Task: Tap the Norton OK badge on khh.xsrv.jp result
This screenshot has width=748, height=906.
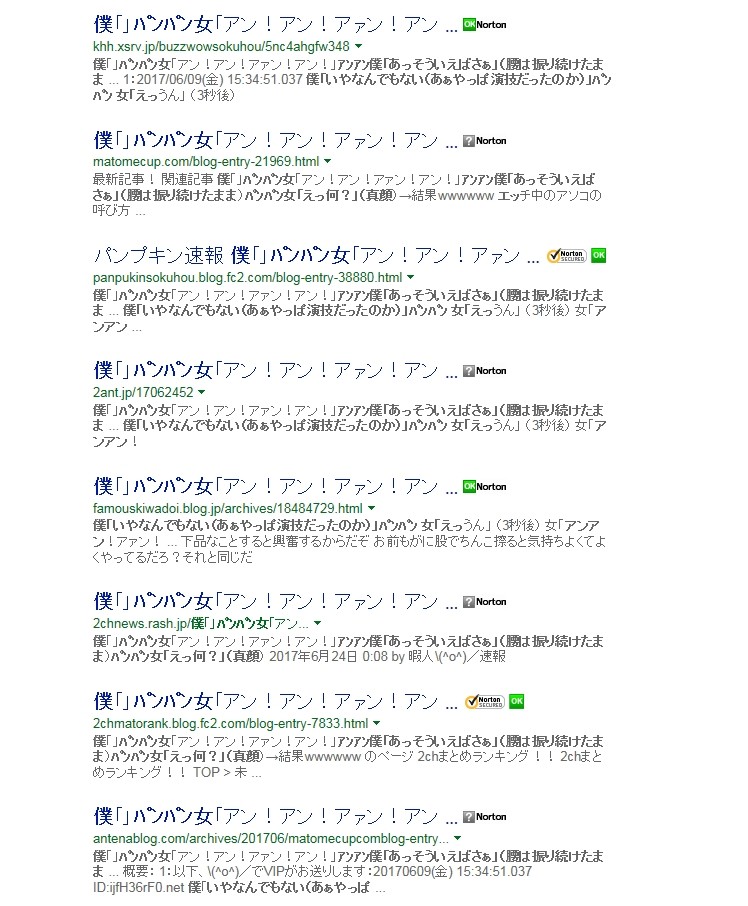Action: click(x=485, y=24)
